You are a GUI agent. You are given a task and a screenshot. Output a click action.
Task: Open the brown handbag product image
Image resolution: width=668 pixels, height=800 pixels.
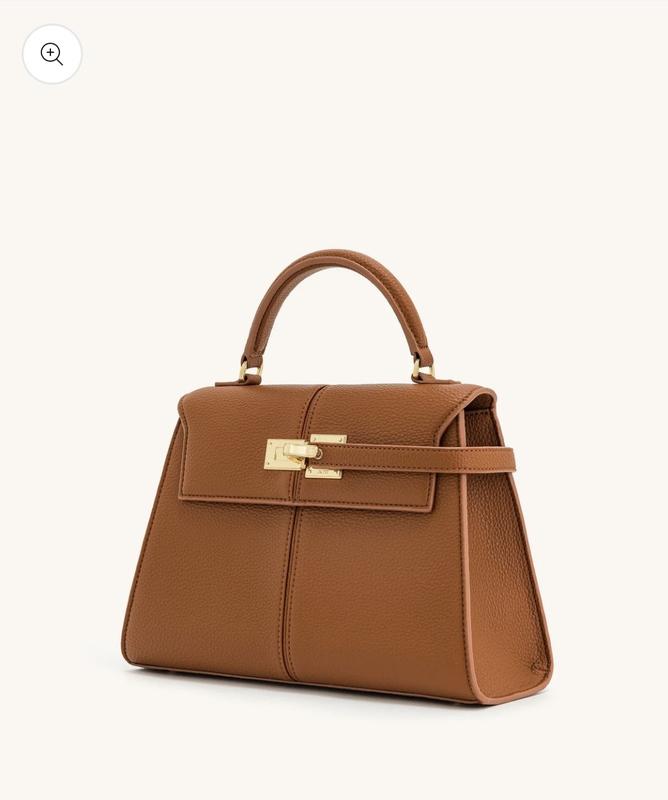coord(335,500)
